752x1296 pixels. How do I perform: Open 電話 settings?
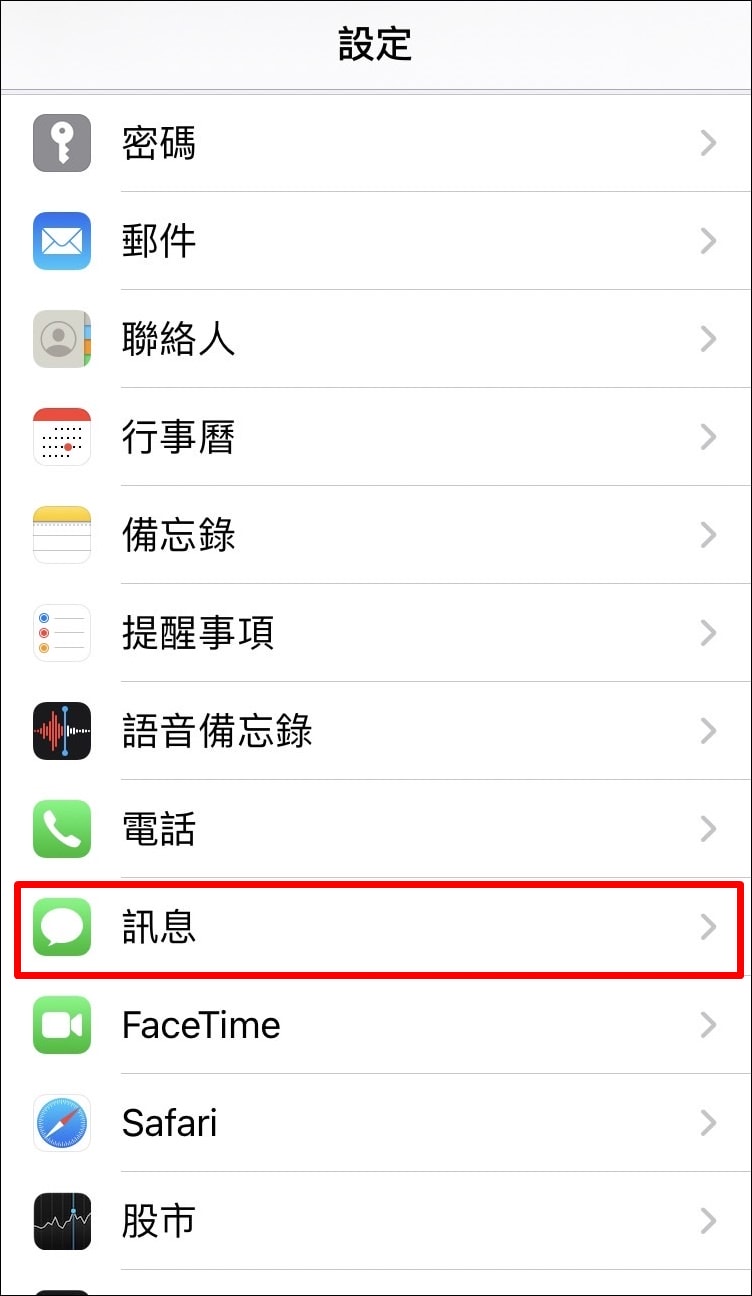click(x=376, y=829)
